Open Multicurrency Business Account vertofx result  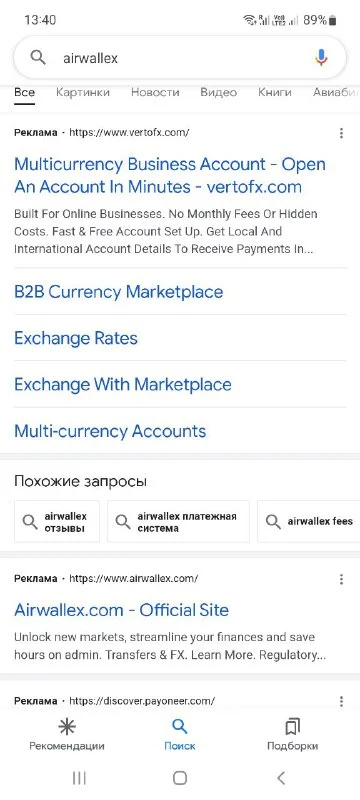click(170, 176)
